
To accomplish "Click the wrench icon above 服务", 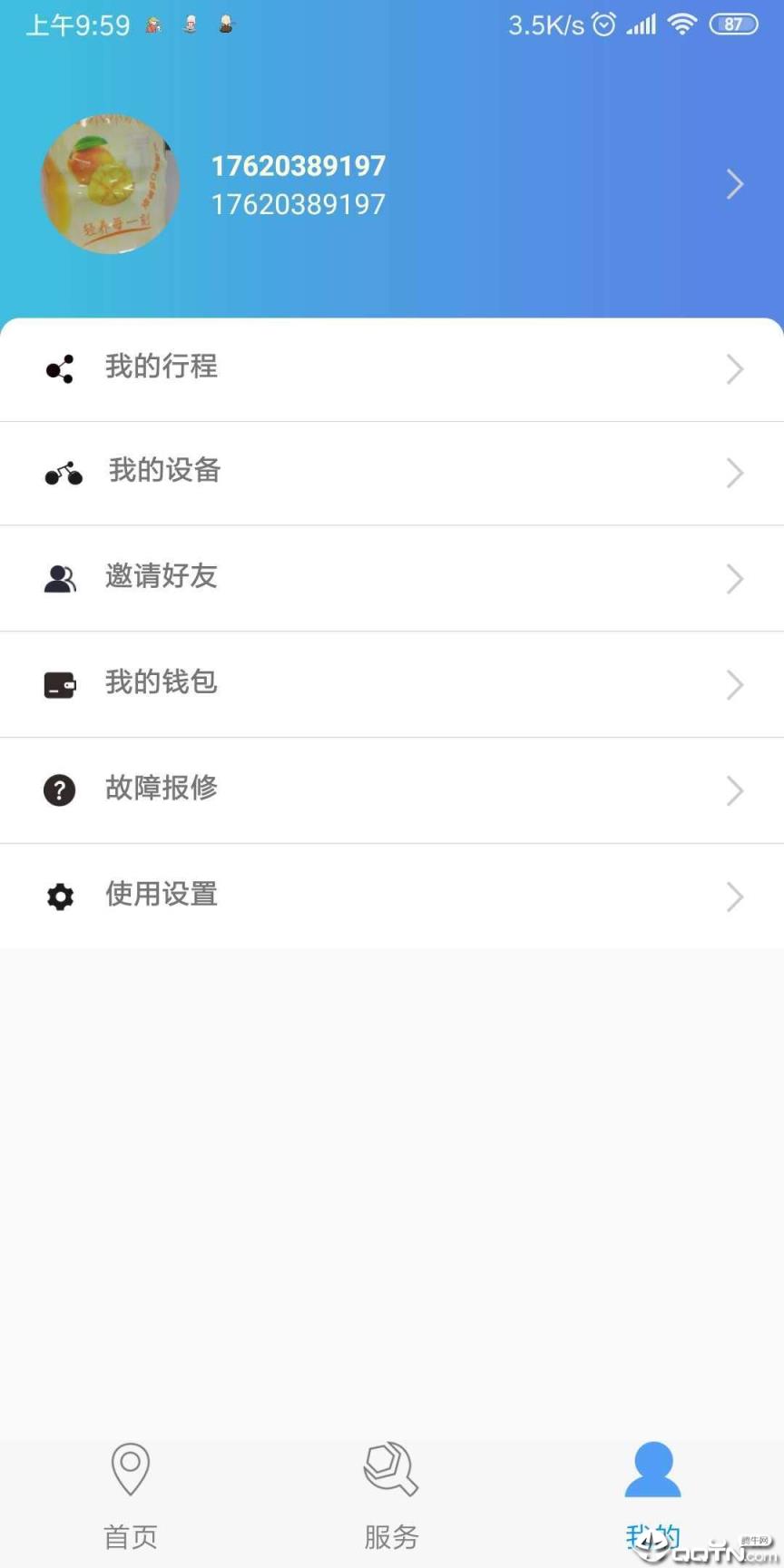I will click(x=390, y=1470).
